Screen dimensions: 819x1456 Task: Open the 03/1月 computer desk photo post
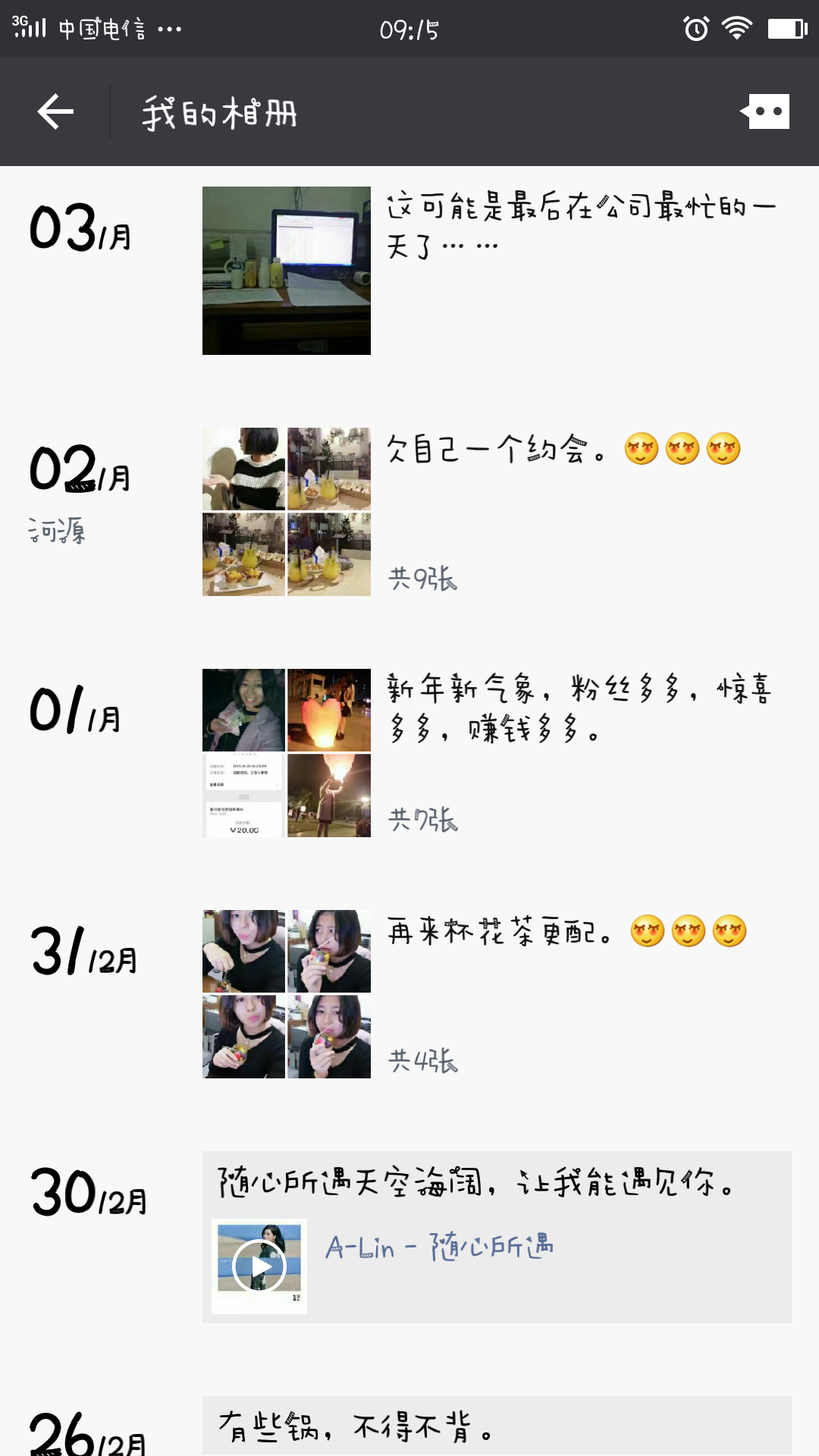(286, 271)
